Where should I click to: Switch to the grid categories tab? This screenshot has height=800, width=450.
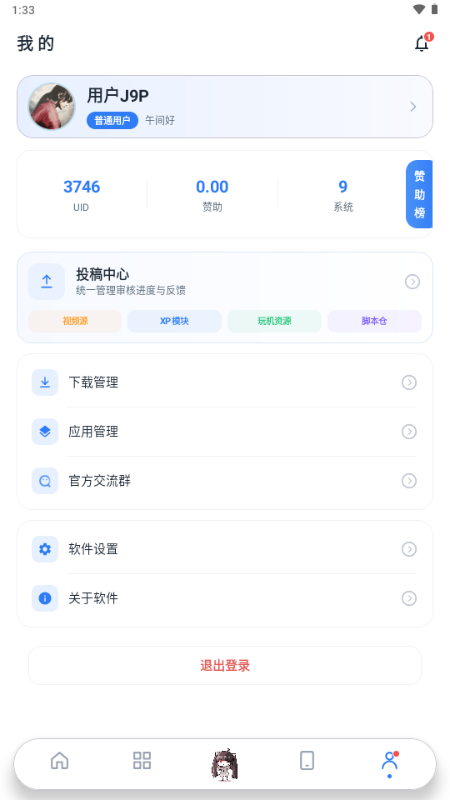click(142, 760)
